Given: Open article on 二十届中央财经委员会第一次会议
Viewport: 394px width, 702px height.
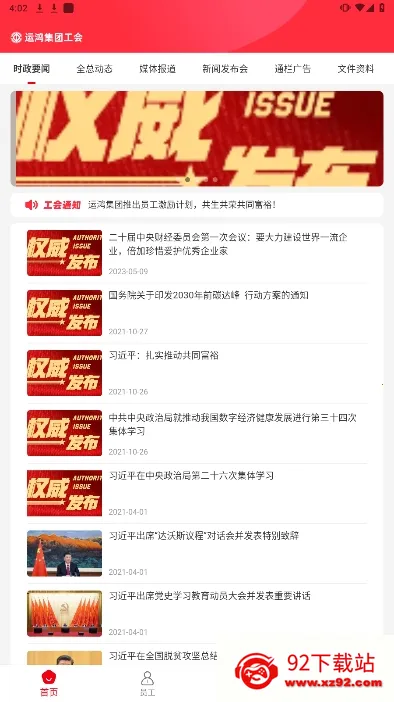Looking at the screenshot, I should coord(197,253).
